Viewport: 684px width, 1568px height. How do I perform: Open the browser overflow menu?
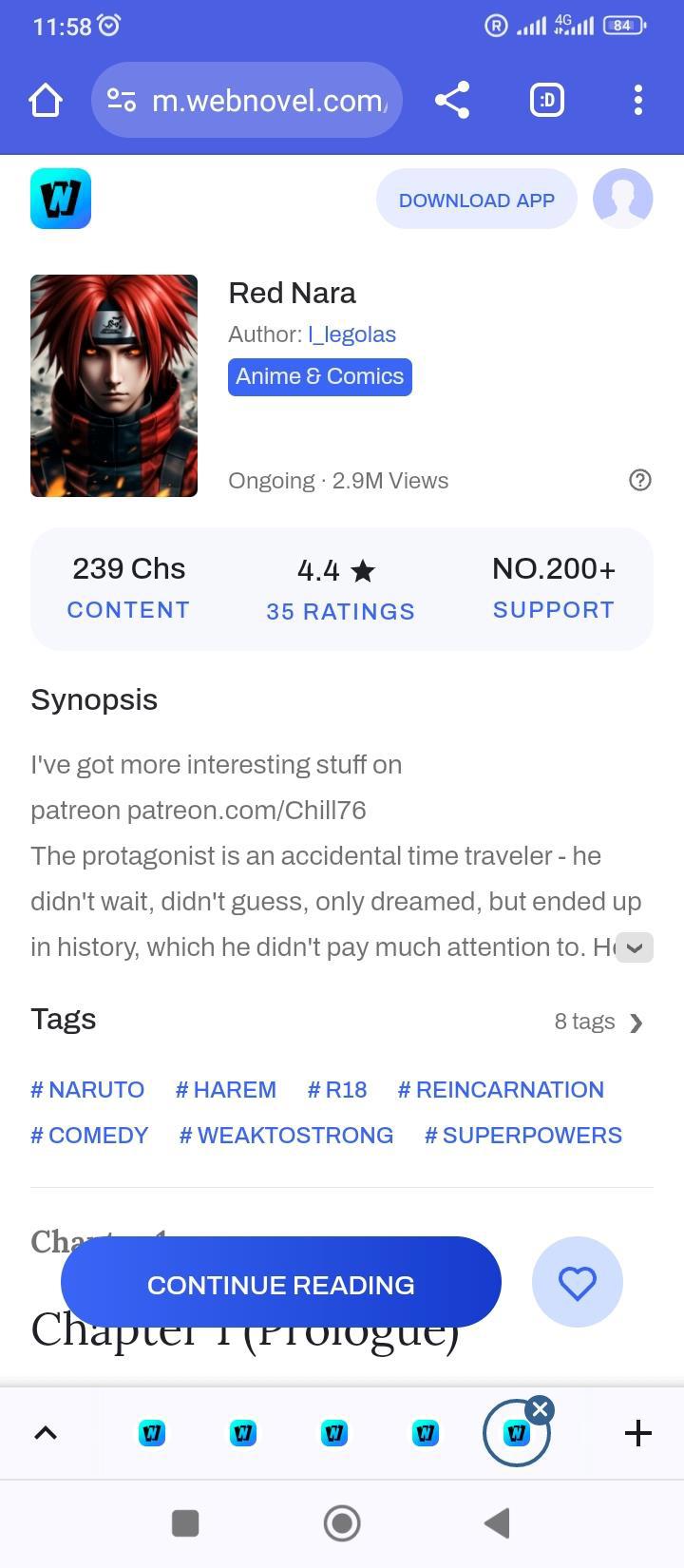[x=638, y=100]
